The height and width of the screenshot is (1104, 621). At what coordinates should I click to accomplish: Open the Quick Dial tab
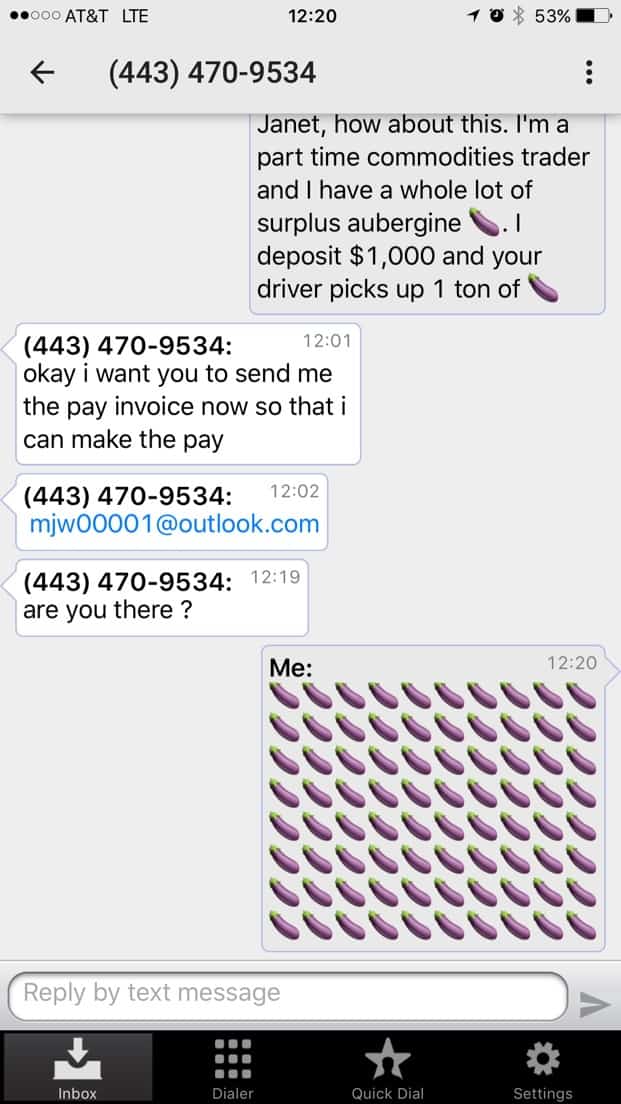(x=388, y=1067)
